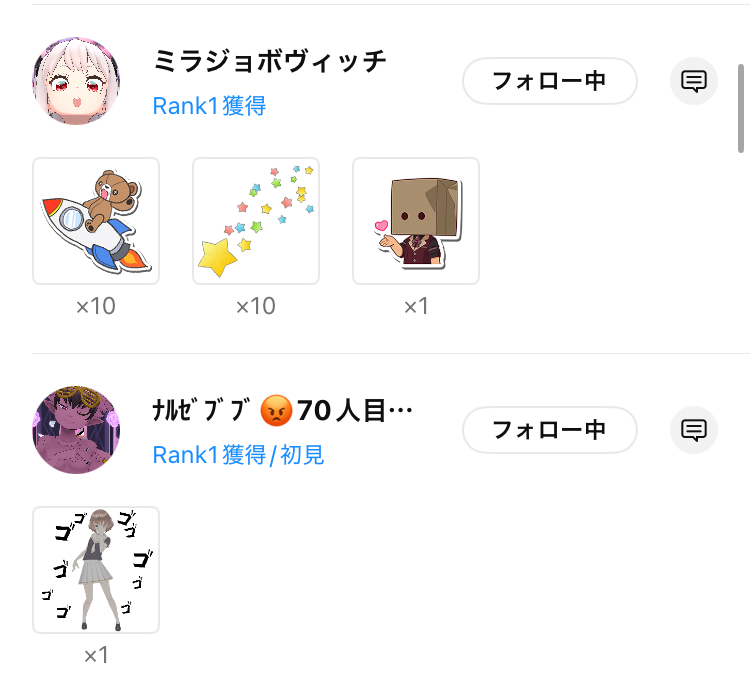Open ミラジョボヴィッチ's profile avatar
Viewport: 750px width, 697px height.
pyautogui.click(x=76, y=81)
